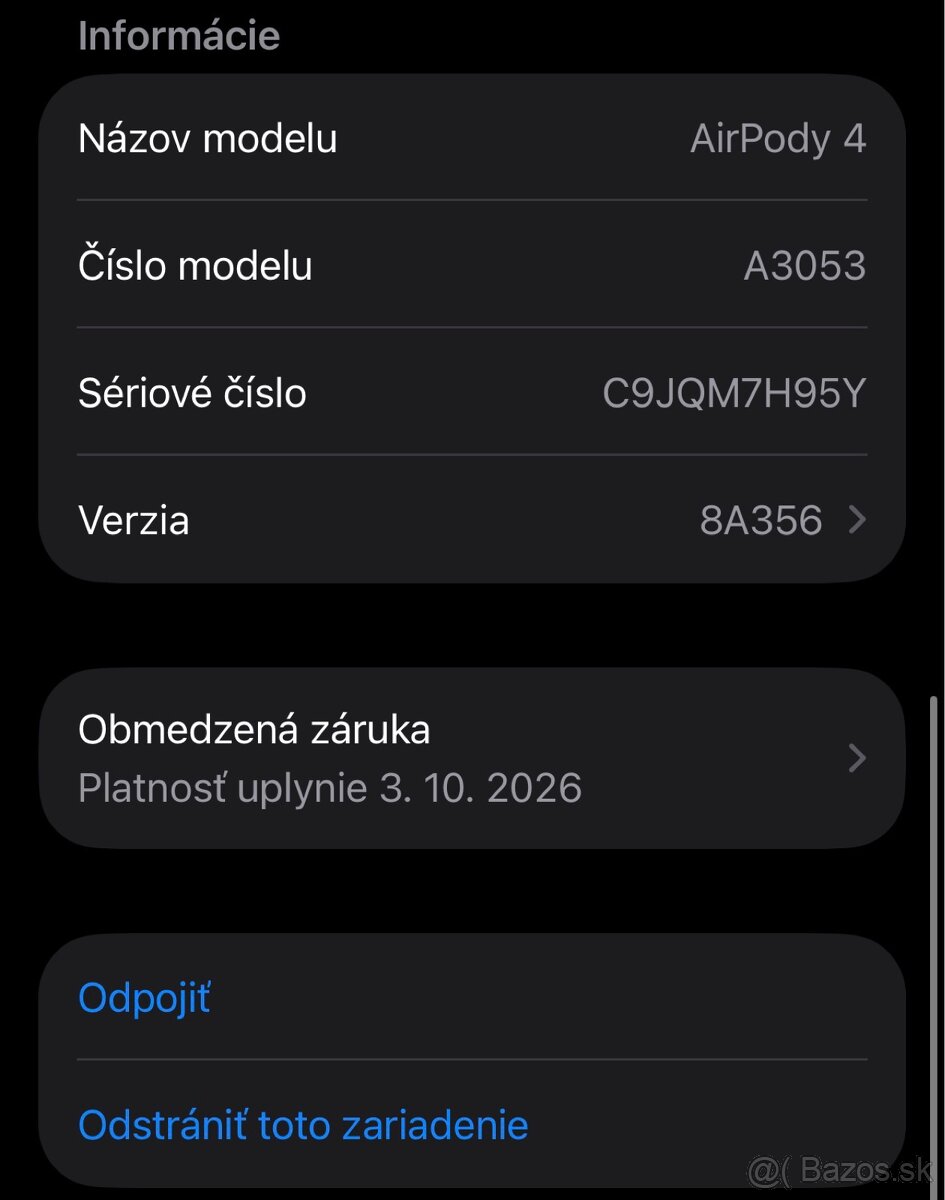Tap the AirPody 4 model name value
The image size is (945, 1200).
point(779,138)
